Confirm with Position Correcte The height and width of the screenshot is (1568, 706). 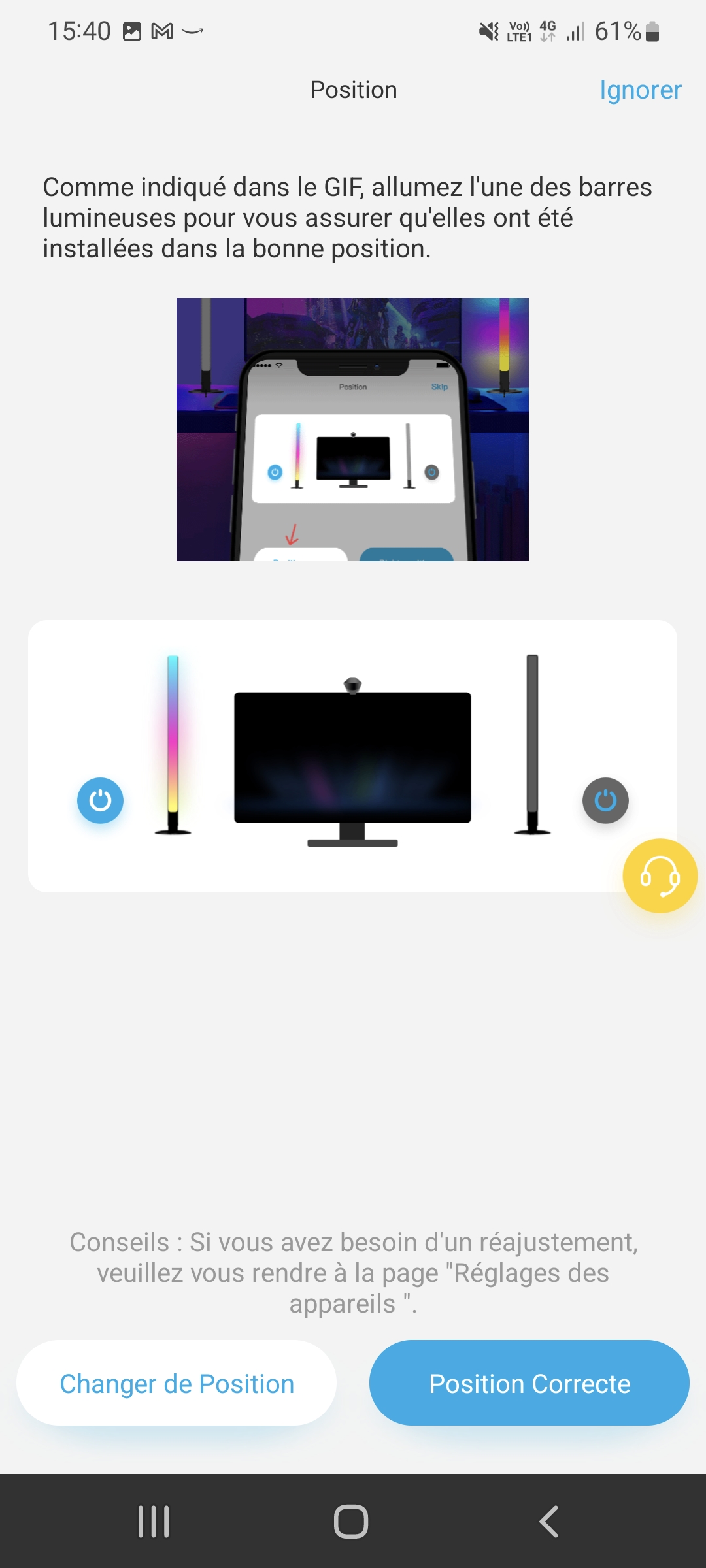(x=529, y=1383)
